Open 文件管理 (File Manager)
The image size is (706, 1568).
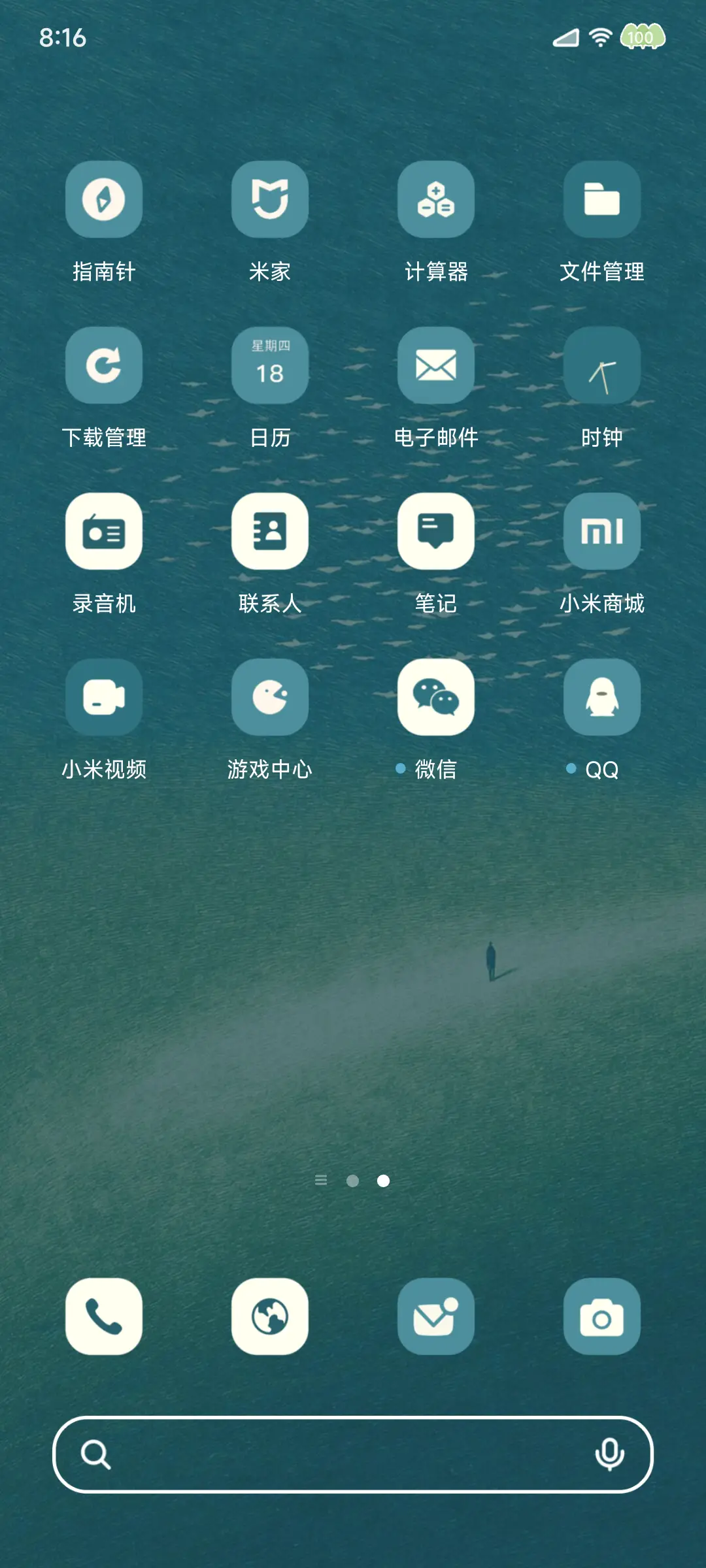[602, 199]
